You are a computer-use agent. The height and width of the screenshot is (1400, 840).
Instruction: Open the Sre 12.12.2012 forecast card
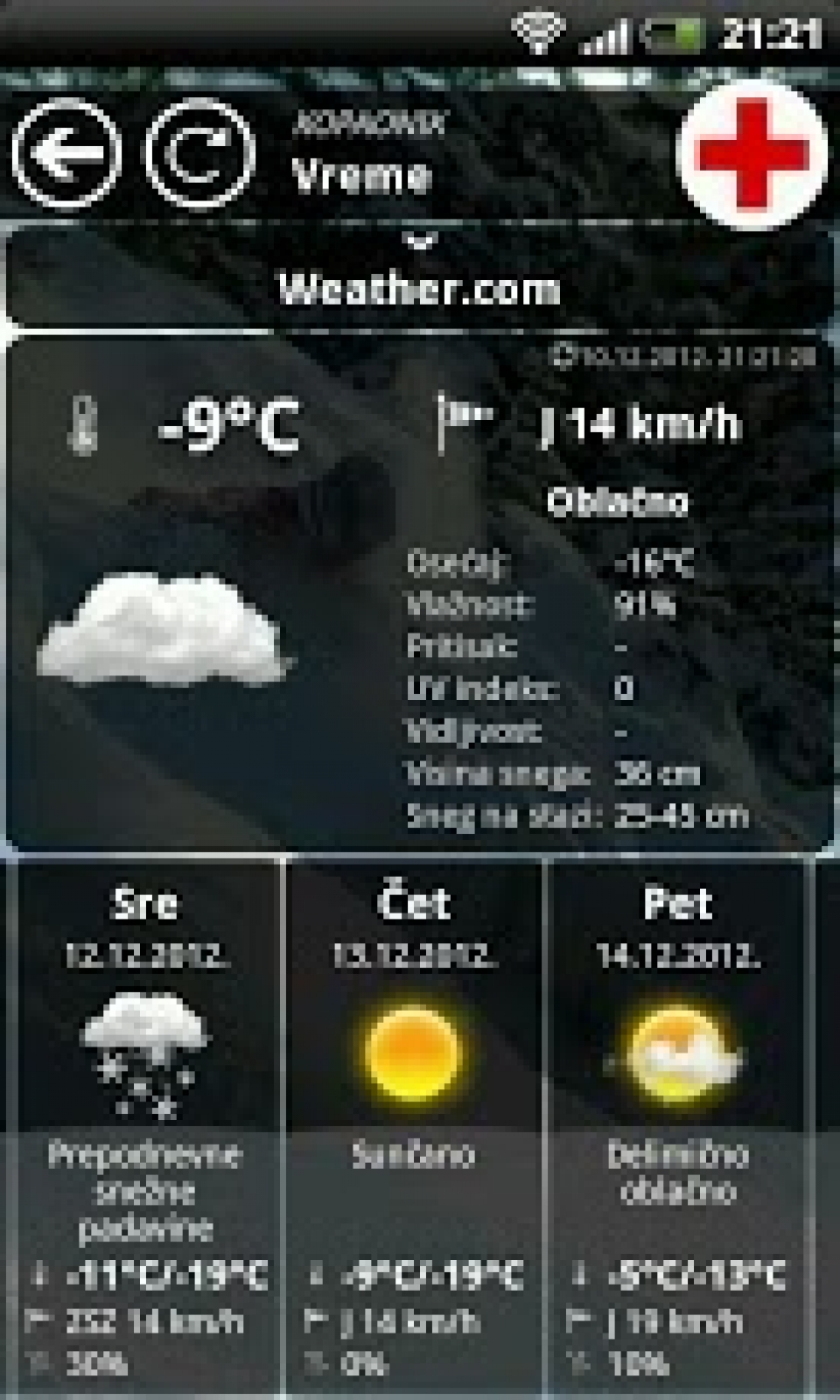click(x=145, y=1129)
